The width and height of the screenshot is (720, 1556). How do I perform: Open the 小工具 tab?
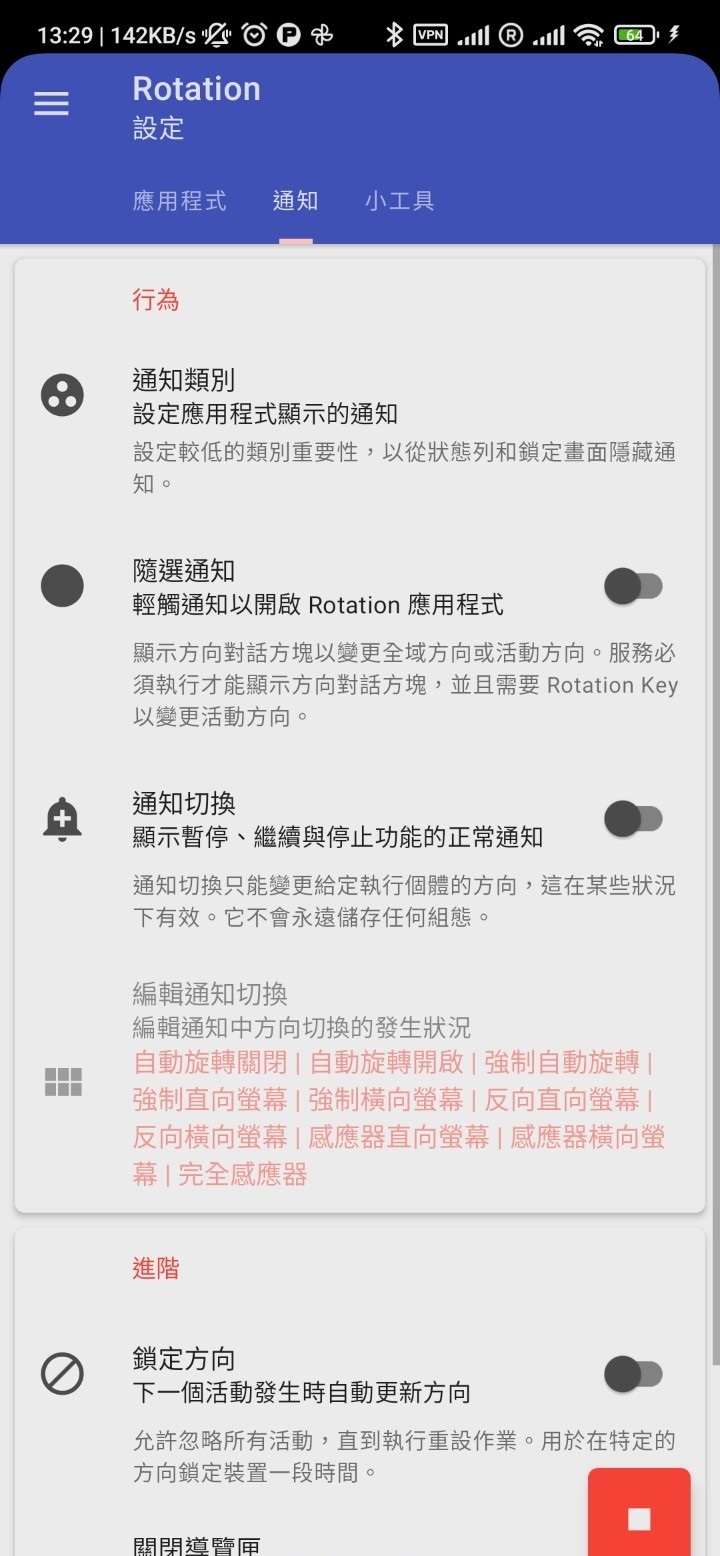(x=400, y=201)
